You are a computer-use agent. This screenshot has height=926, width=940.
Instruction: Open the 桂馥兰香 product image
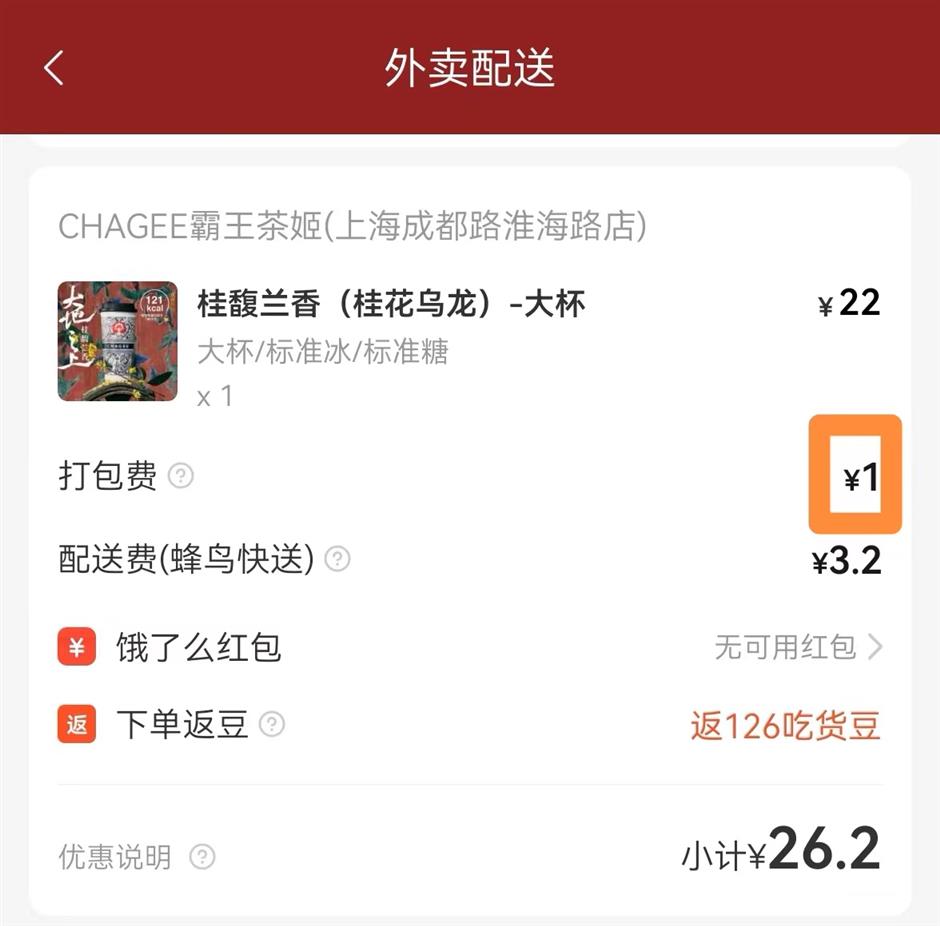coord(118,342)
